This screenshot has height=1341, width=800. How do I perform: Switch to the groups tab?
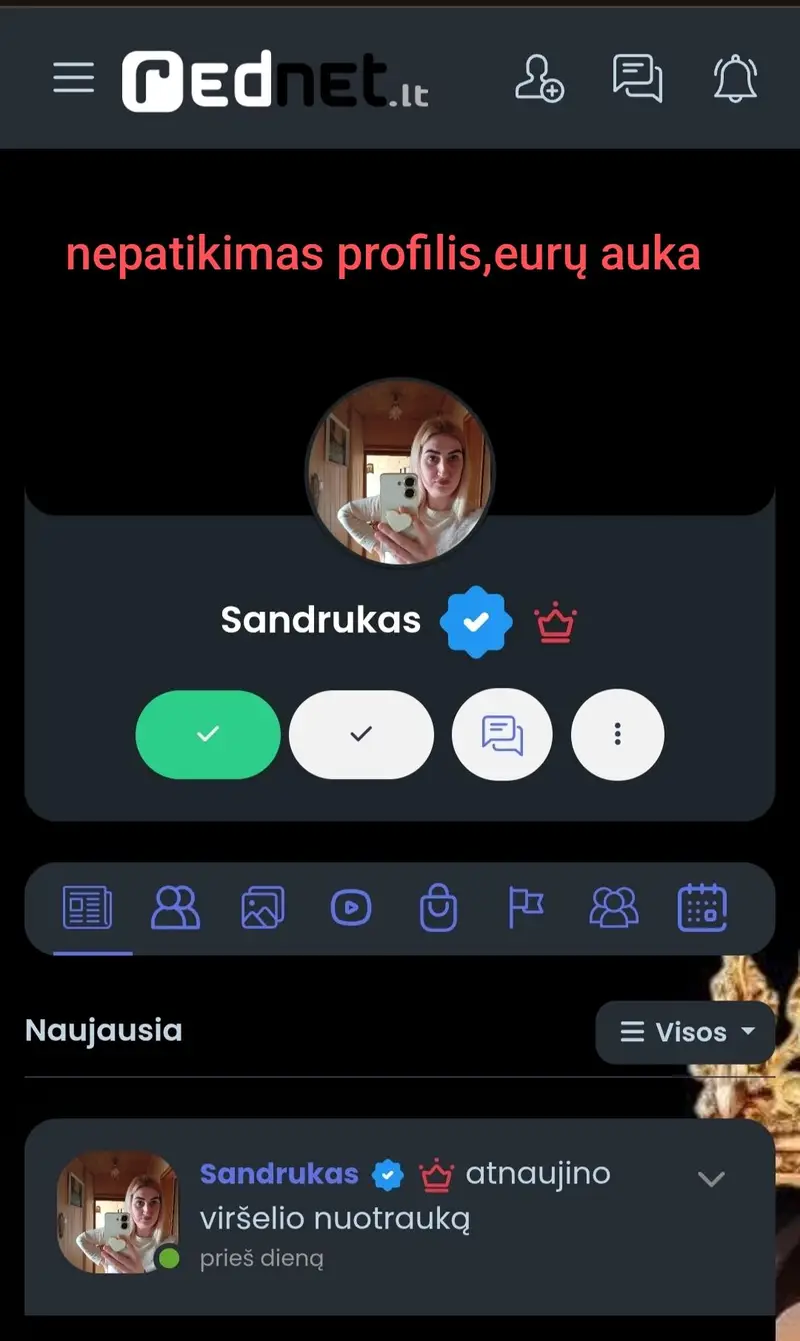(613, 908)
